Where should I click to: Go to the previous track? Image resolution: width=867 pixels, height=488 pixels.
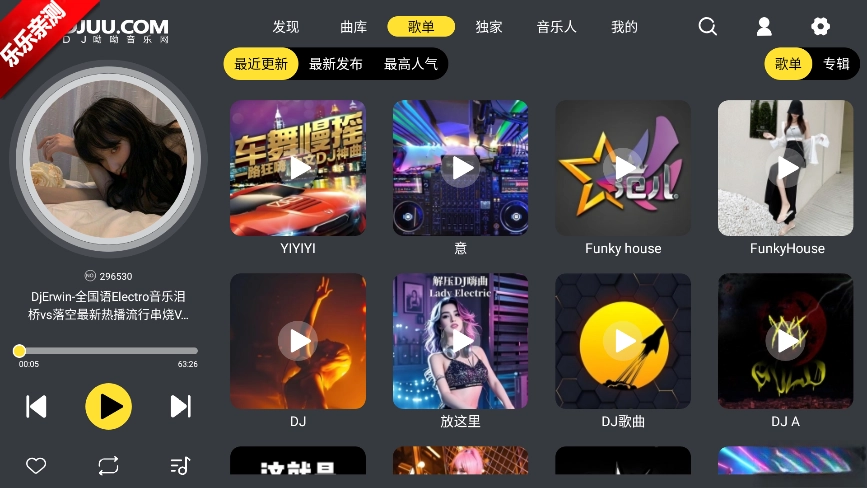pyautogui.click(x=36, y=406)
